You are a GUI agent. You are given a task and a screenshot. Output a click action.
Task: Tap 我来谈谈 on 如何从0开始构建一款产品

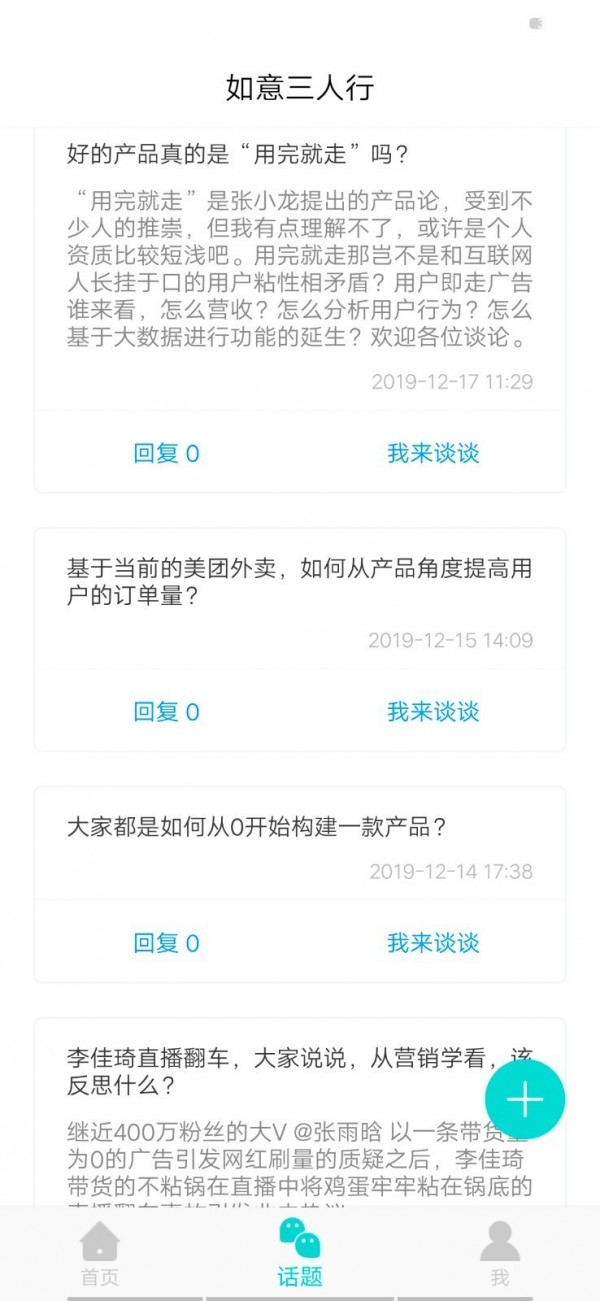point(433,942)
